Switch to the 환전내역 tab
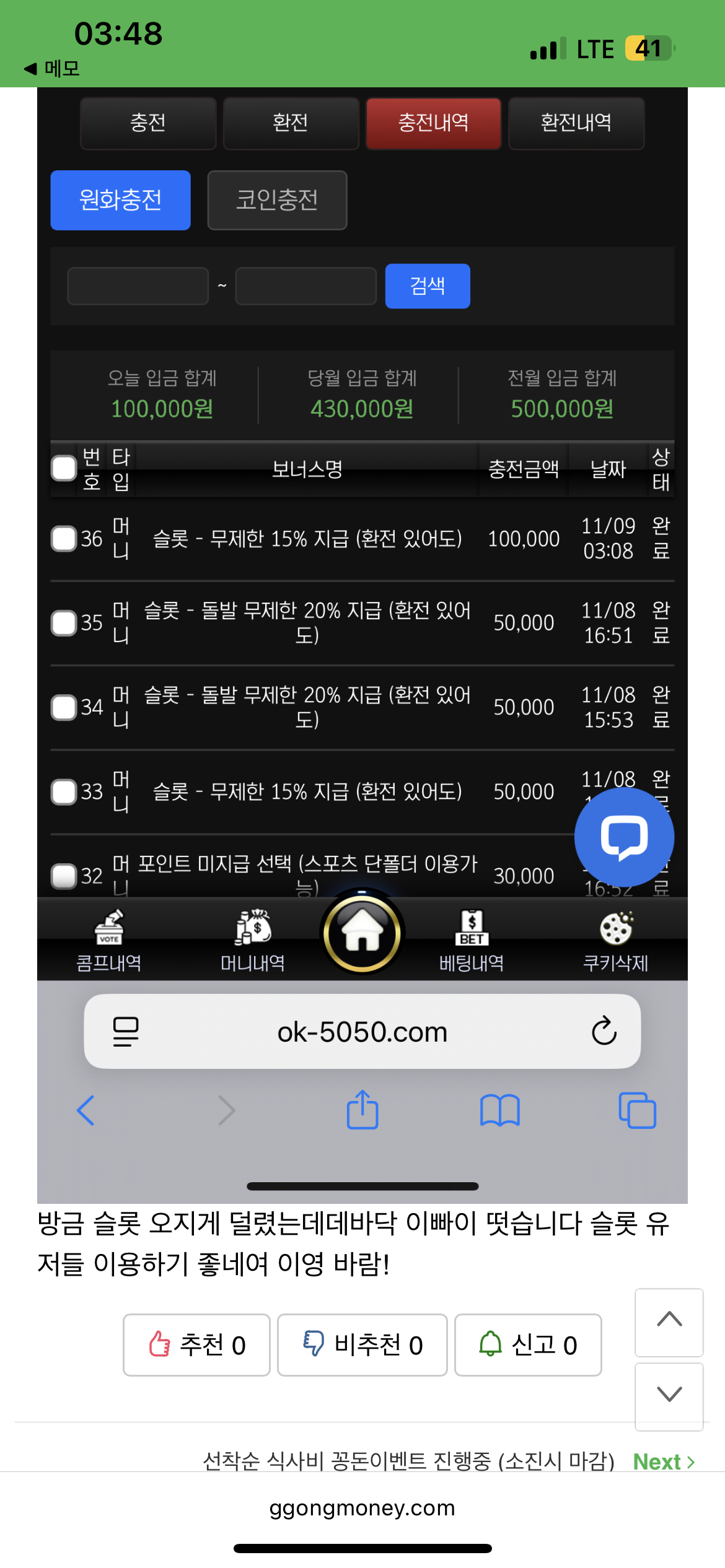Image resolution: width=725 pixels, height=1568 pixels. [x=576, y=123]
